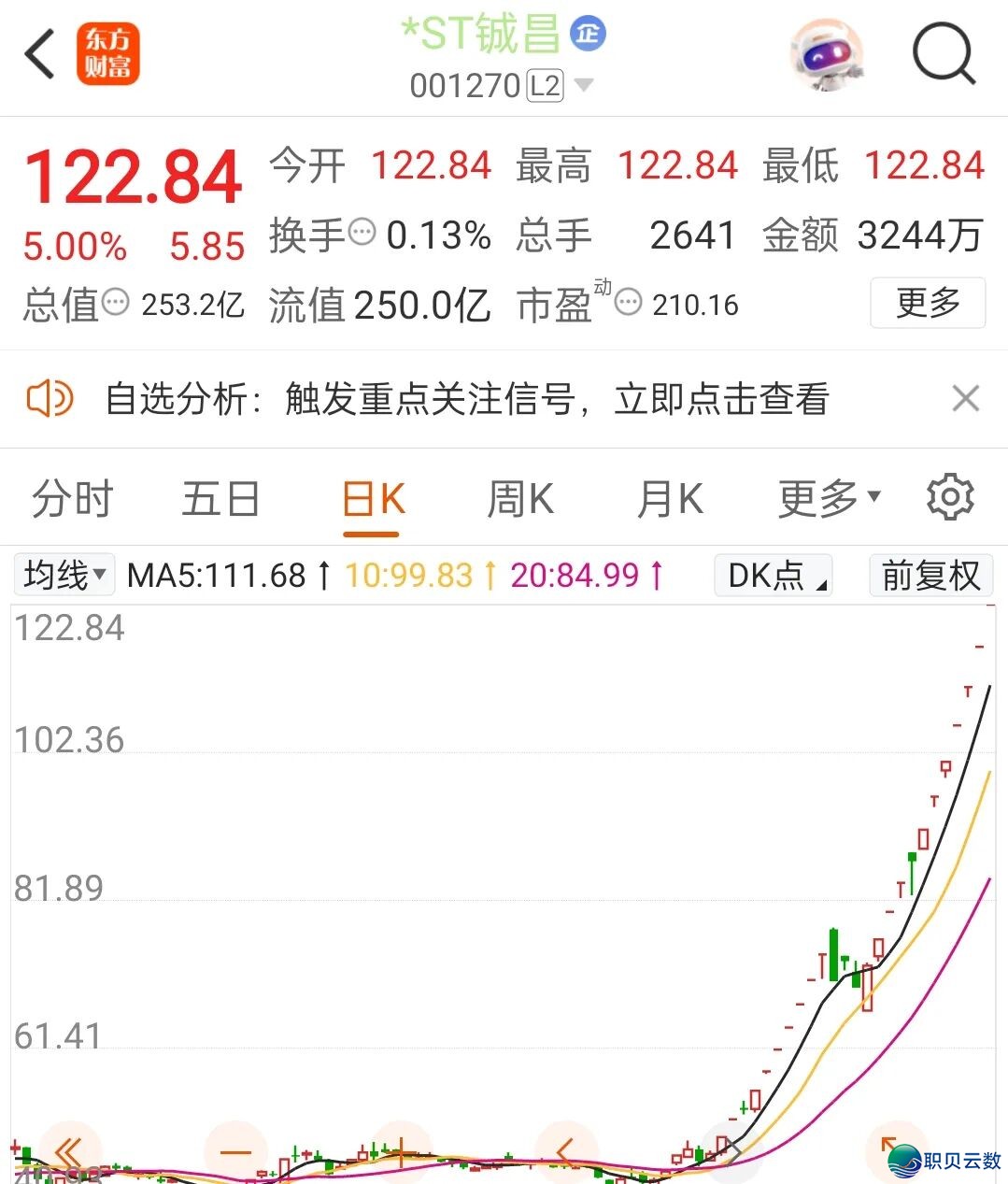Go back using the top-left arrow
Viewport: 1008px width, 1184px height.
click(40, 54)
